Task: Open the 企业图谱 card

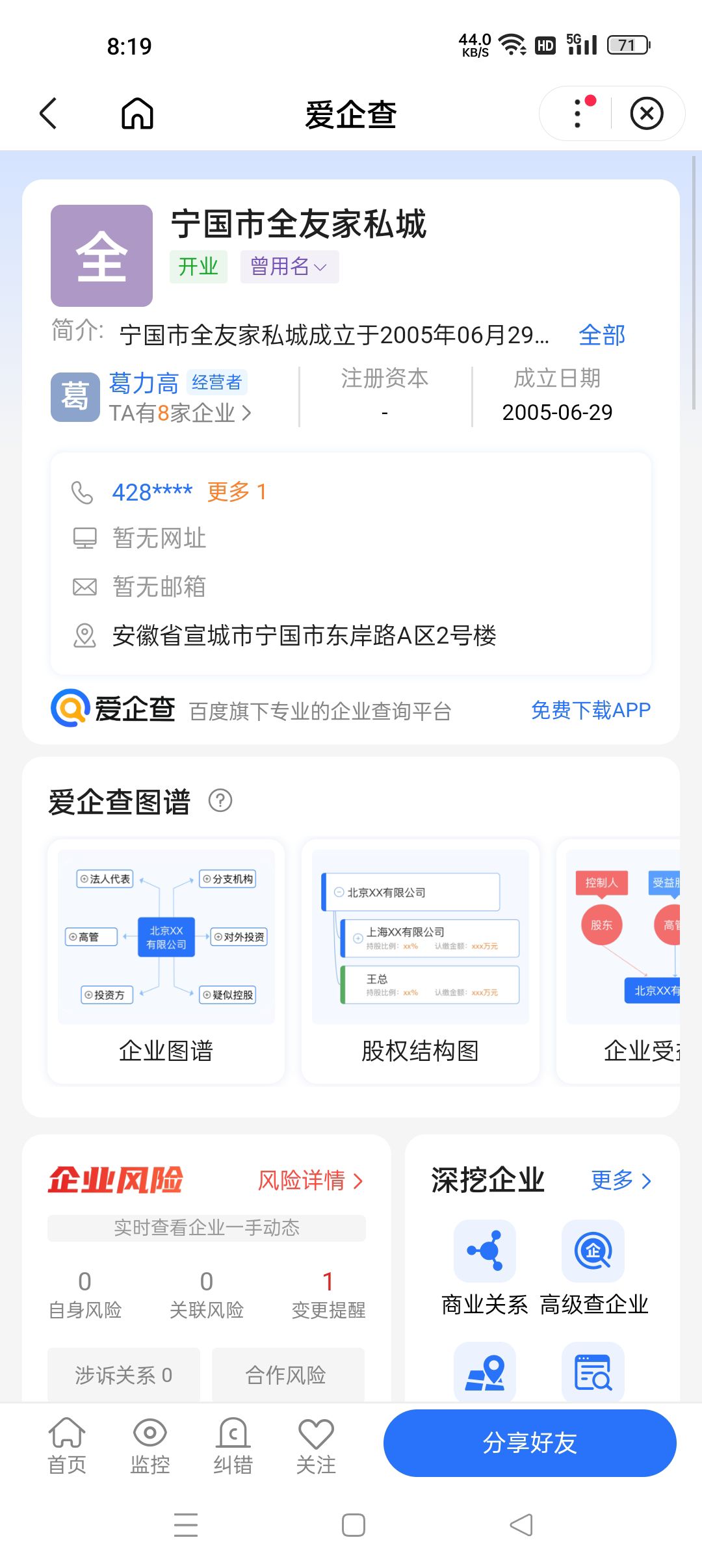Action: pos(166,961)
